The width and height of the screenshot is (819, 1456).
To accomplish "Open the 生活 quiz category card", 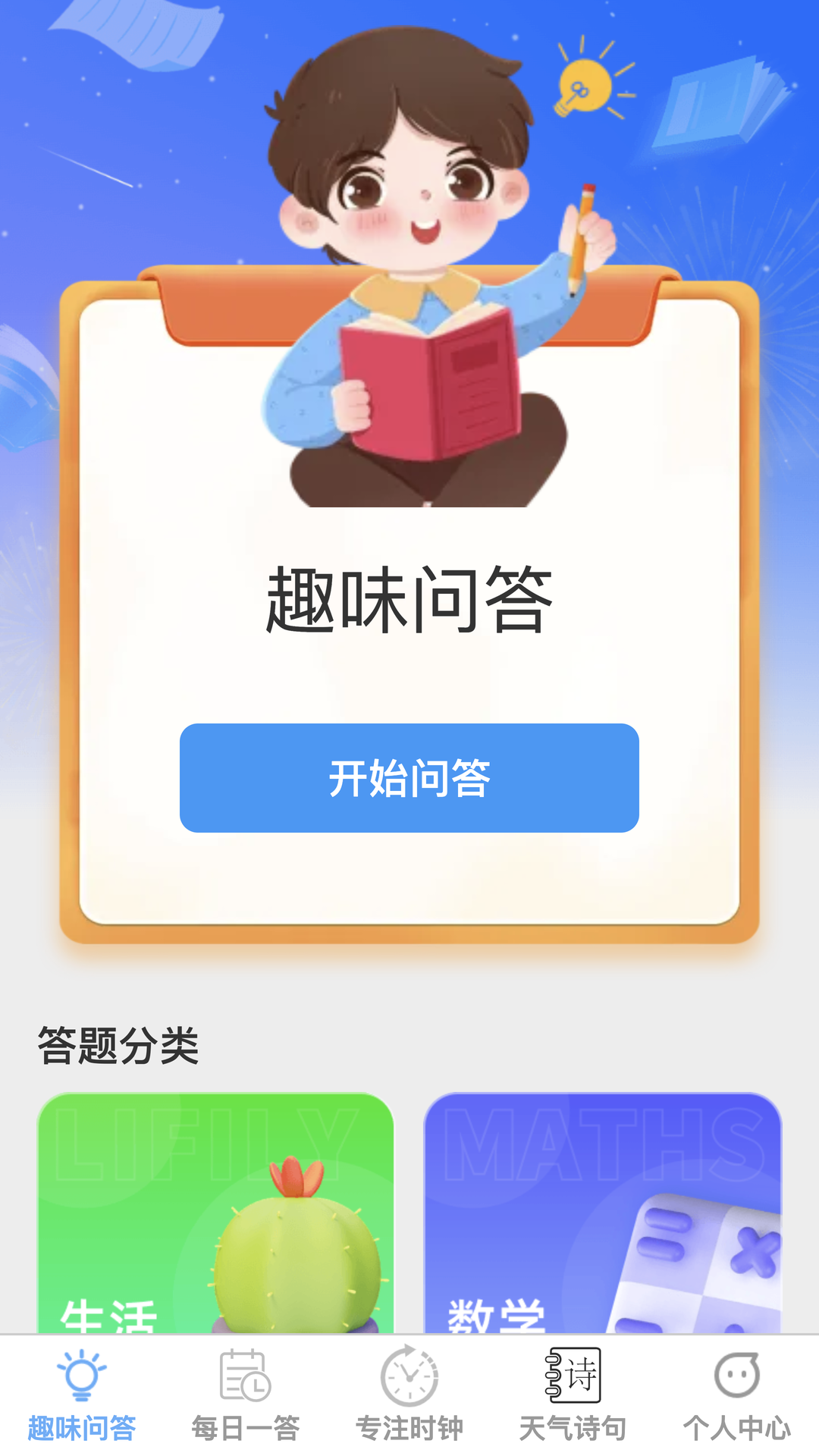I will [x=215, y=1213].
